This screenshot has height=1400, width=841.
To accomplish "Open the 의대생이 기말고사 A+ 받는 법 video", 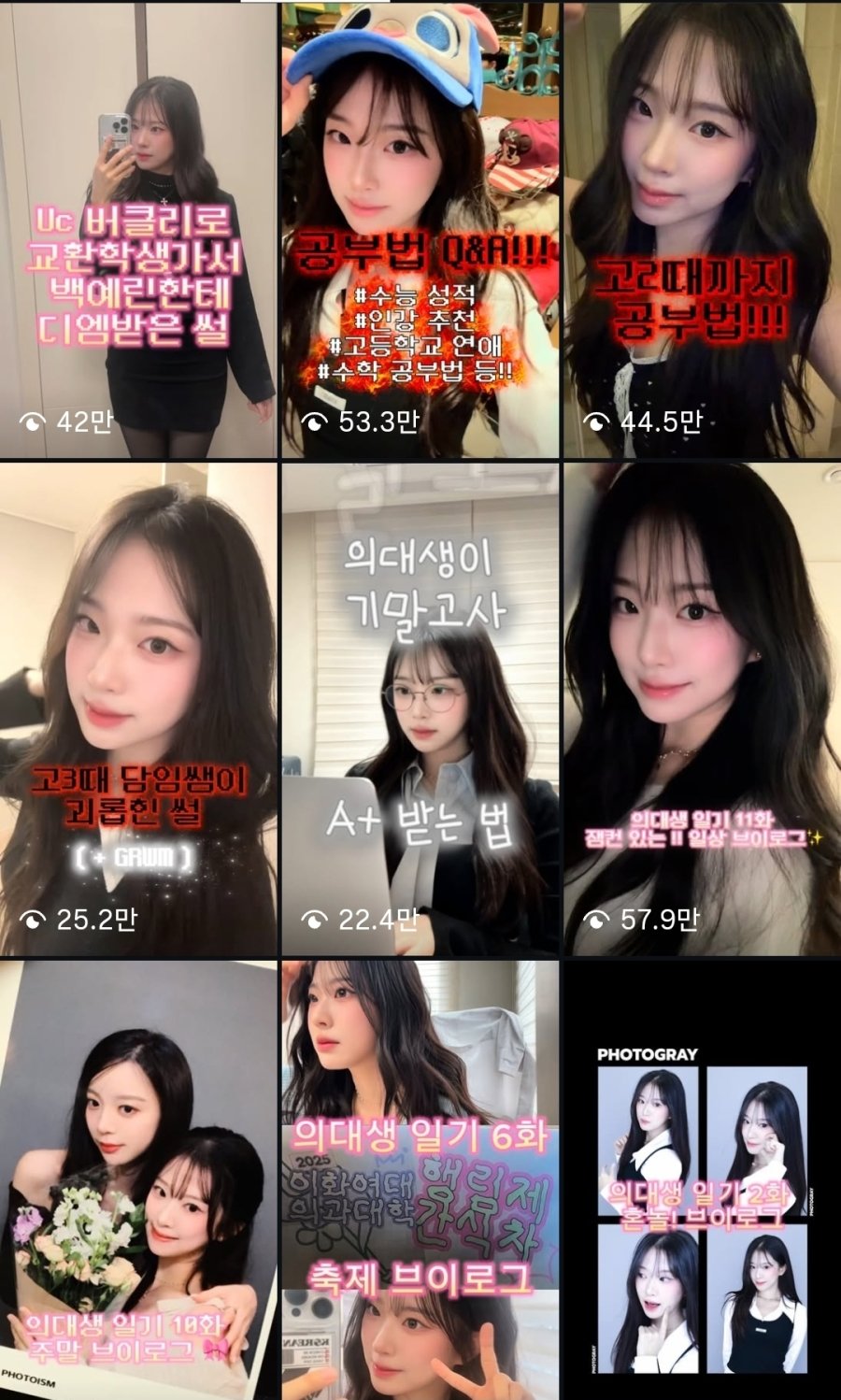I will [420, 708].
